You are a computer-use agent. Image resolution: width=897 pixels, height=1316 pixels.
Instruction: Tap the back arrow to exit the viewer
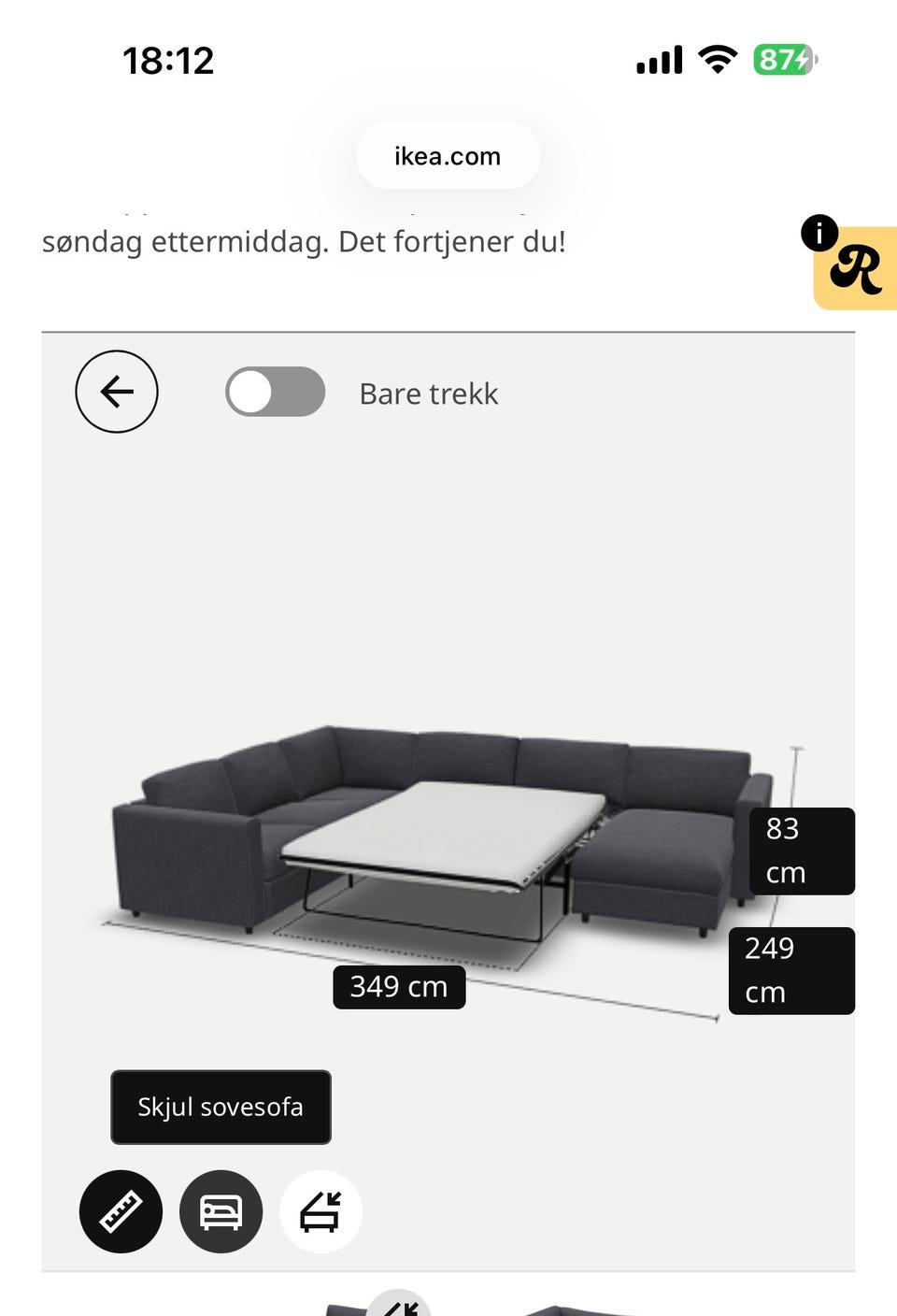tap(116, 392)
